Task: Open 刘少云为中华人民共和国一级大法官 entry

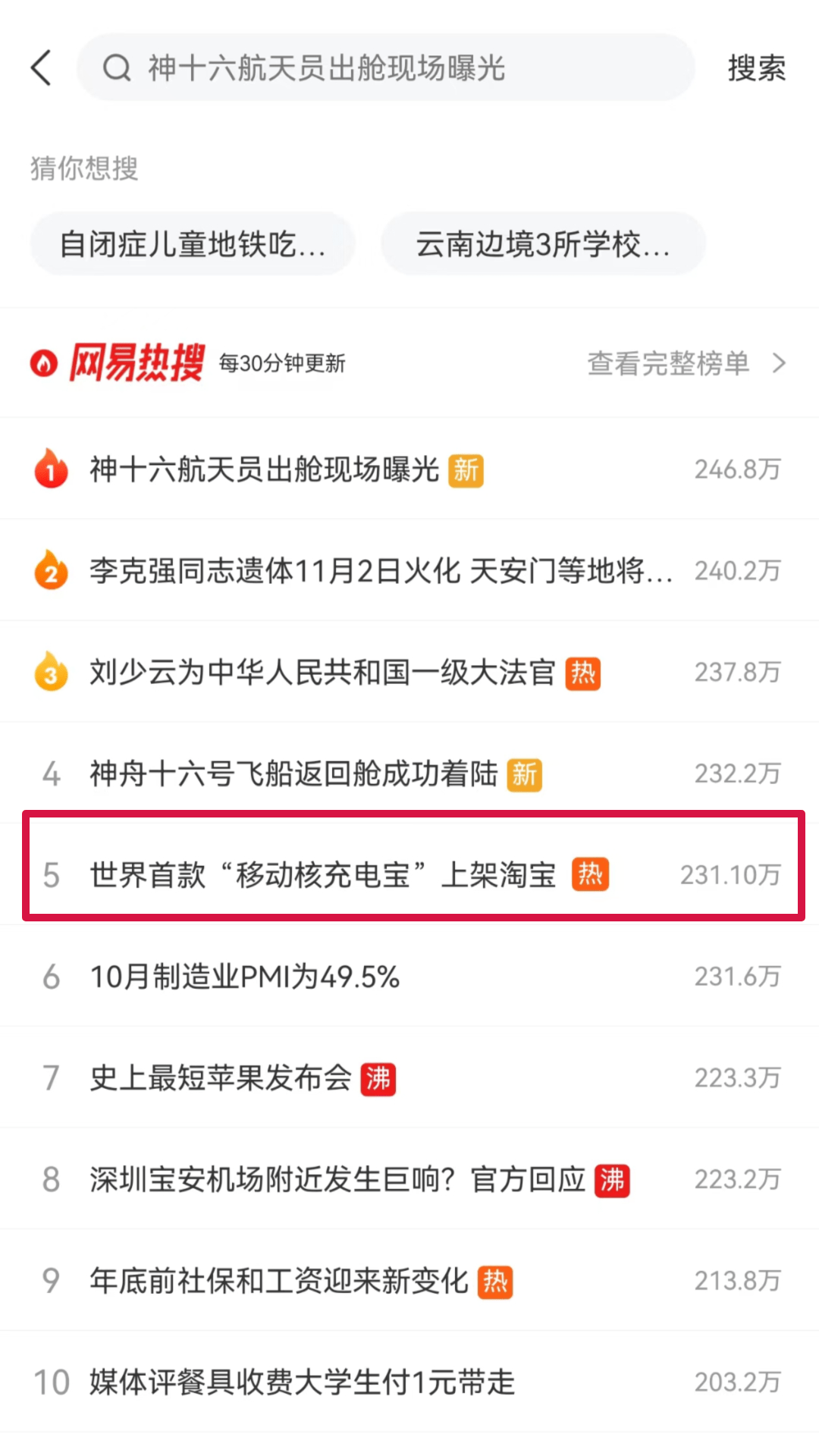Action: [322, 673]
